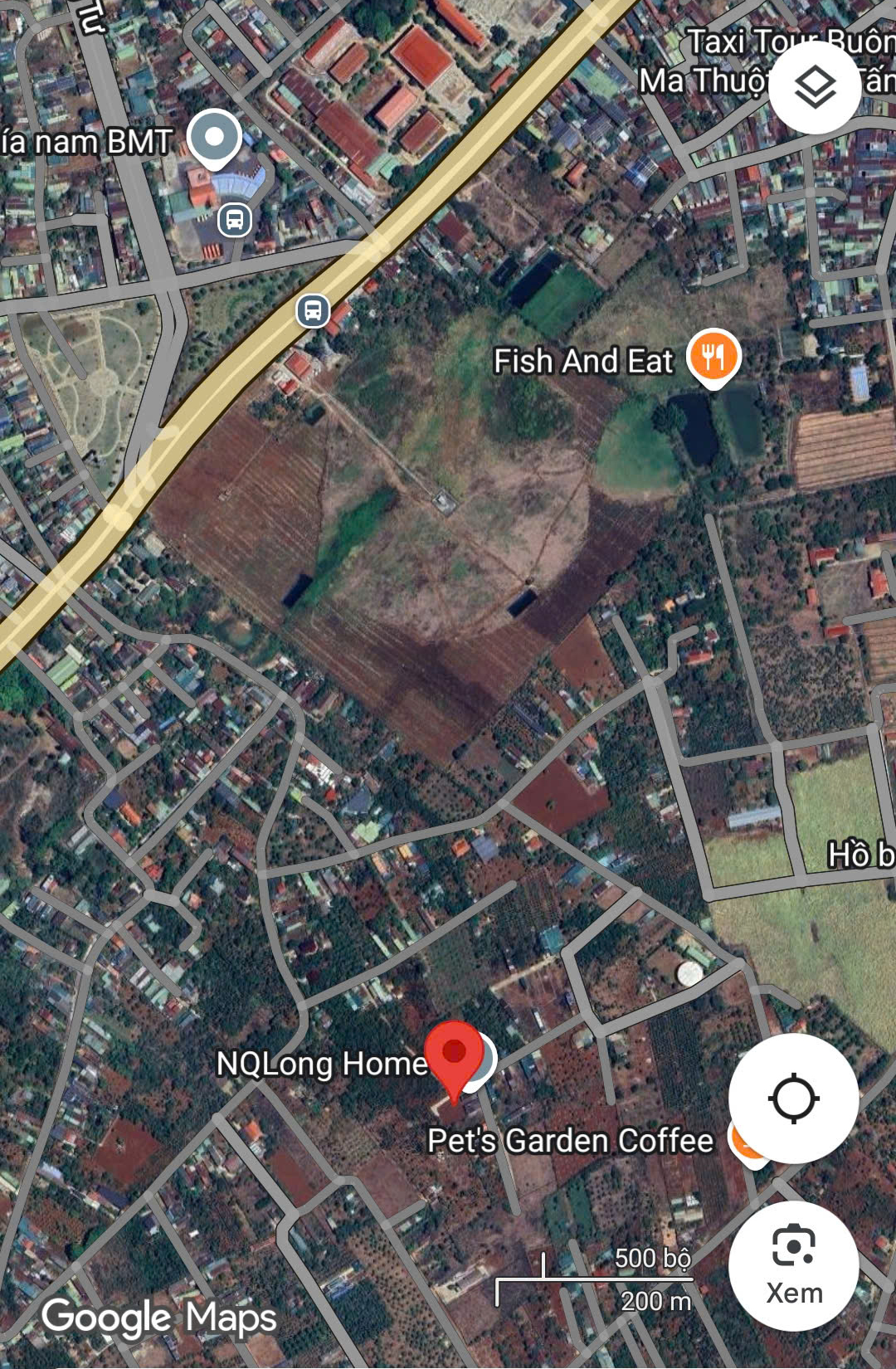Open the map layers button
The height and width of the screenshot is (1369, 896).
(x=815, y=87)
